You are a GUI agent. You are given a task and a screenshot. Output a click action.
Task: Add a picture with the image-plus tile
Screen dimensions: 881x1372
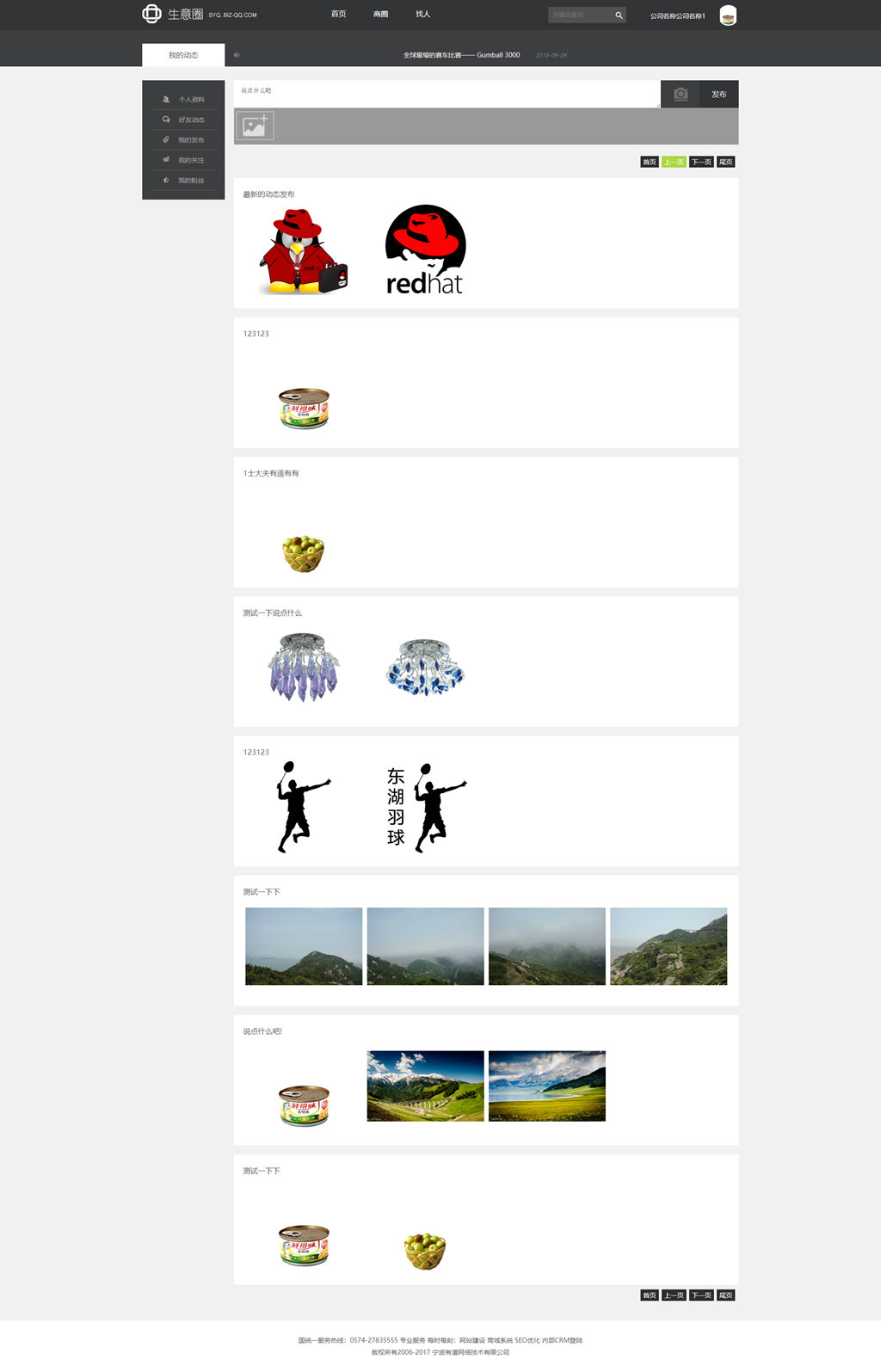pos(255,126)
